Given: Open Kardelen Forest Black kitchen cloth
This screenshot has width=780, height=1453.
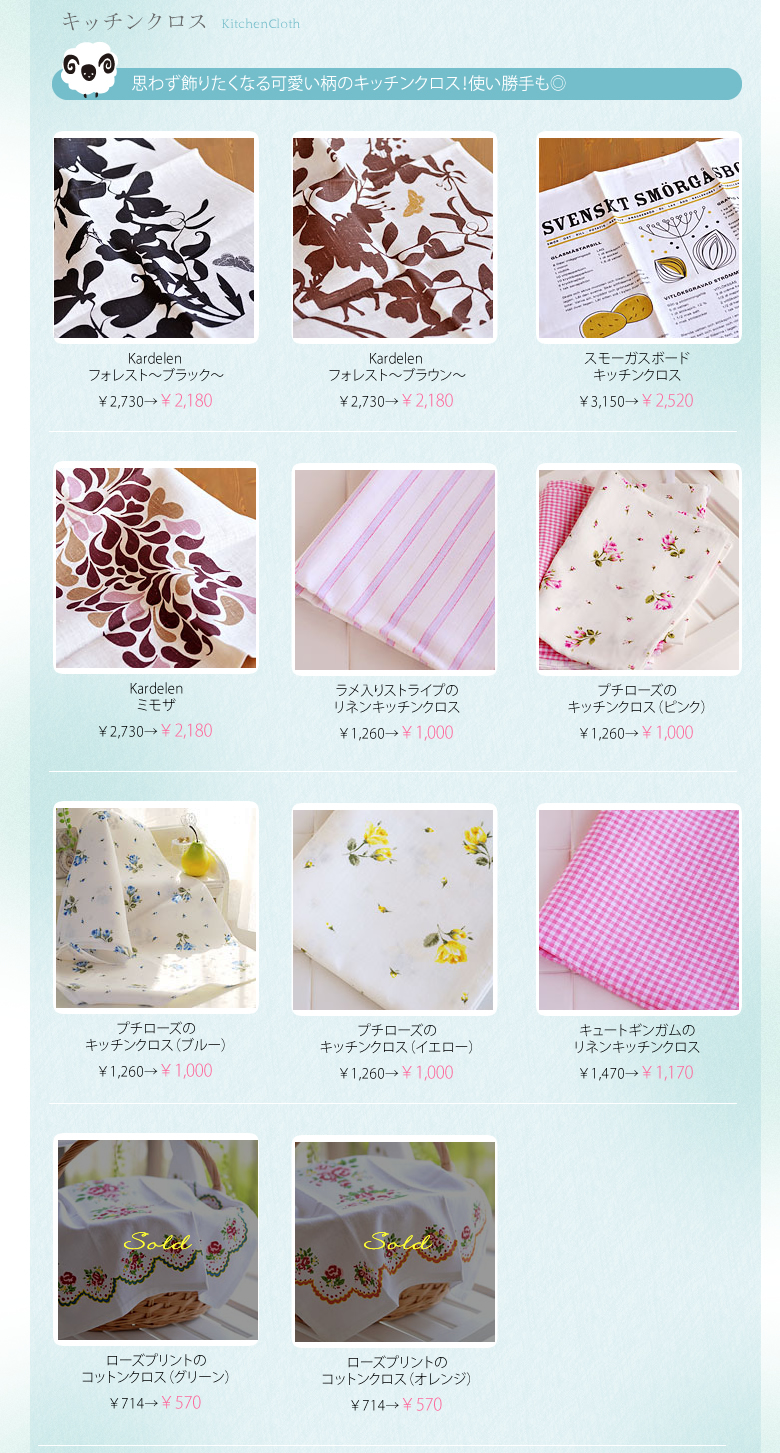Looking at the screenshot, I should (155, 238).
